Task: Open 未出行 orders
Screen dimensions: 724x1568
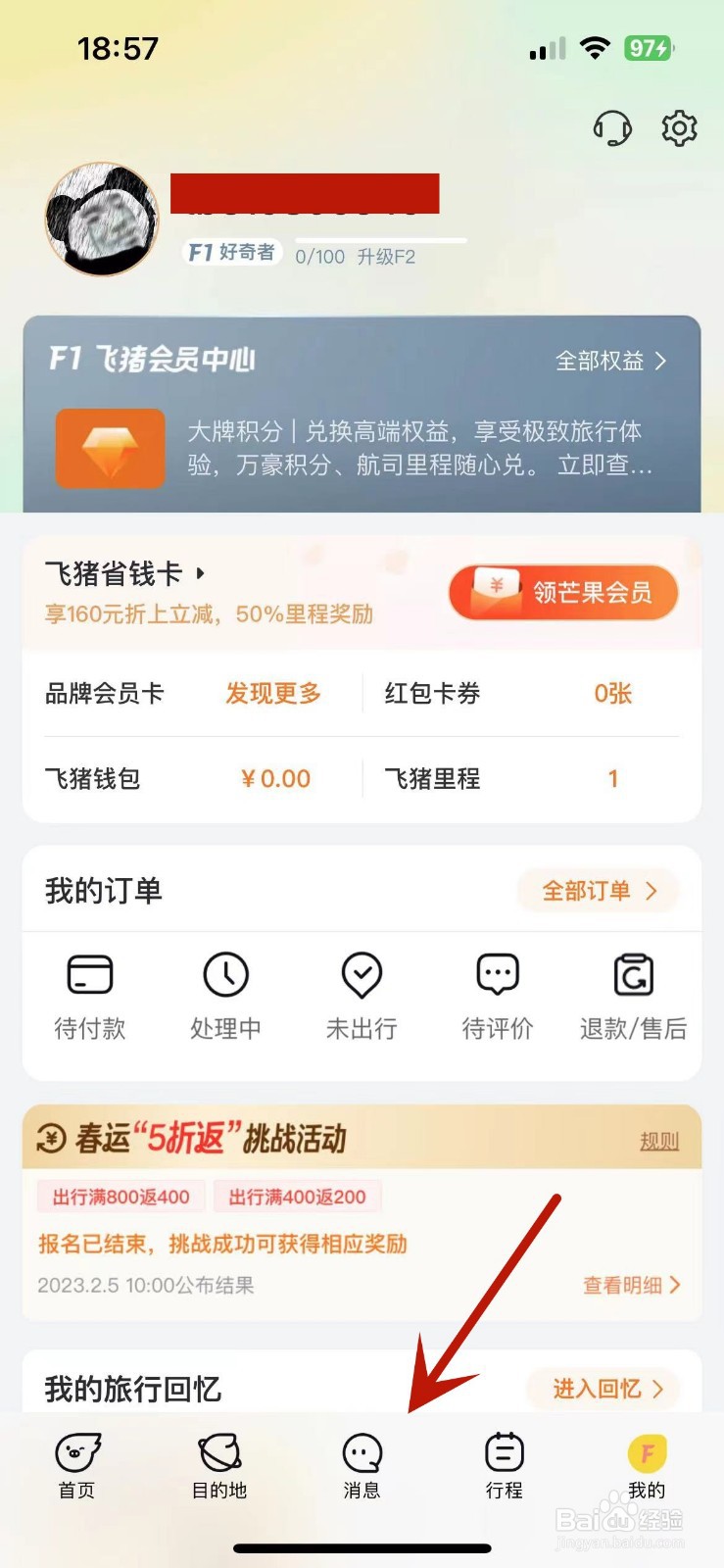Action: click(362, 995)
